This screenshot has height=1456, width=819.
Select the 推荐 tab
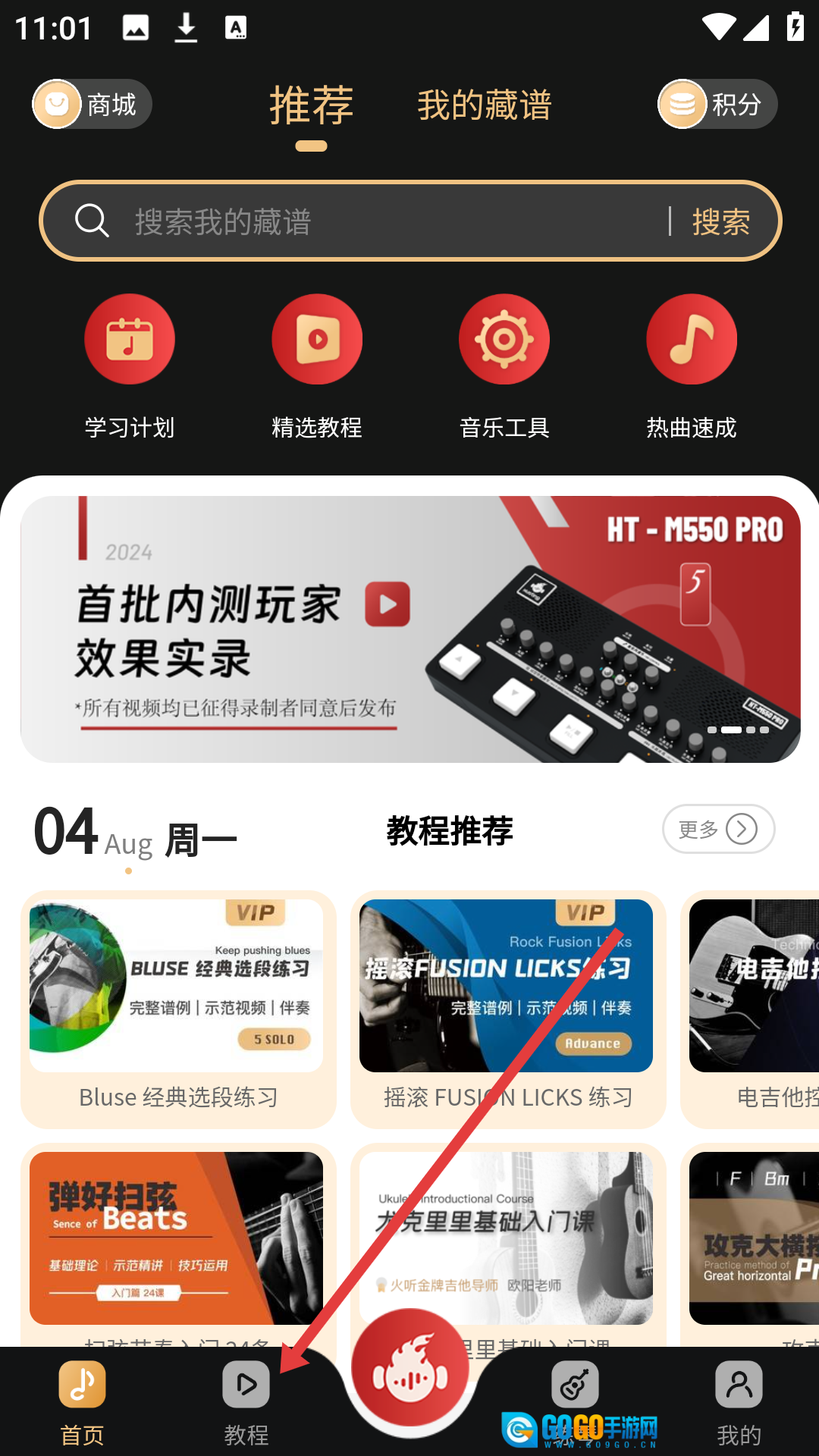312,105
